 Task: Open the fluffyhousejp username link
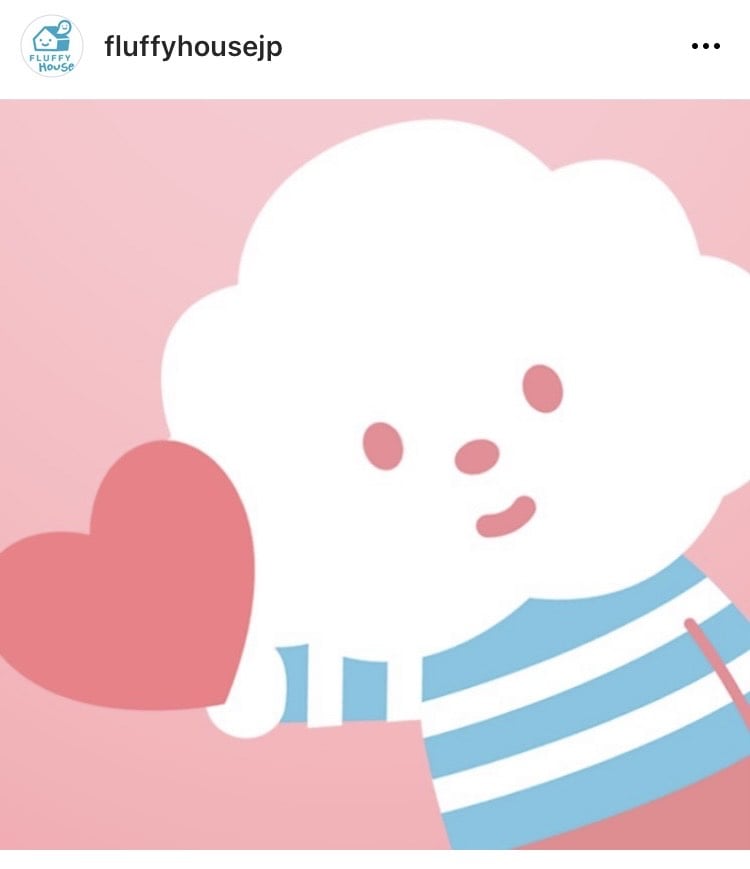coord(193,47)
